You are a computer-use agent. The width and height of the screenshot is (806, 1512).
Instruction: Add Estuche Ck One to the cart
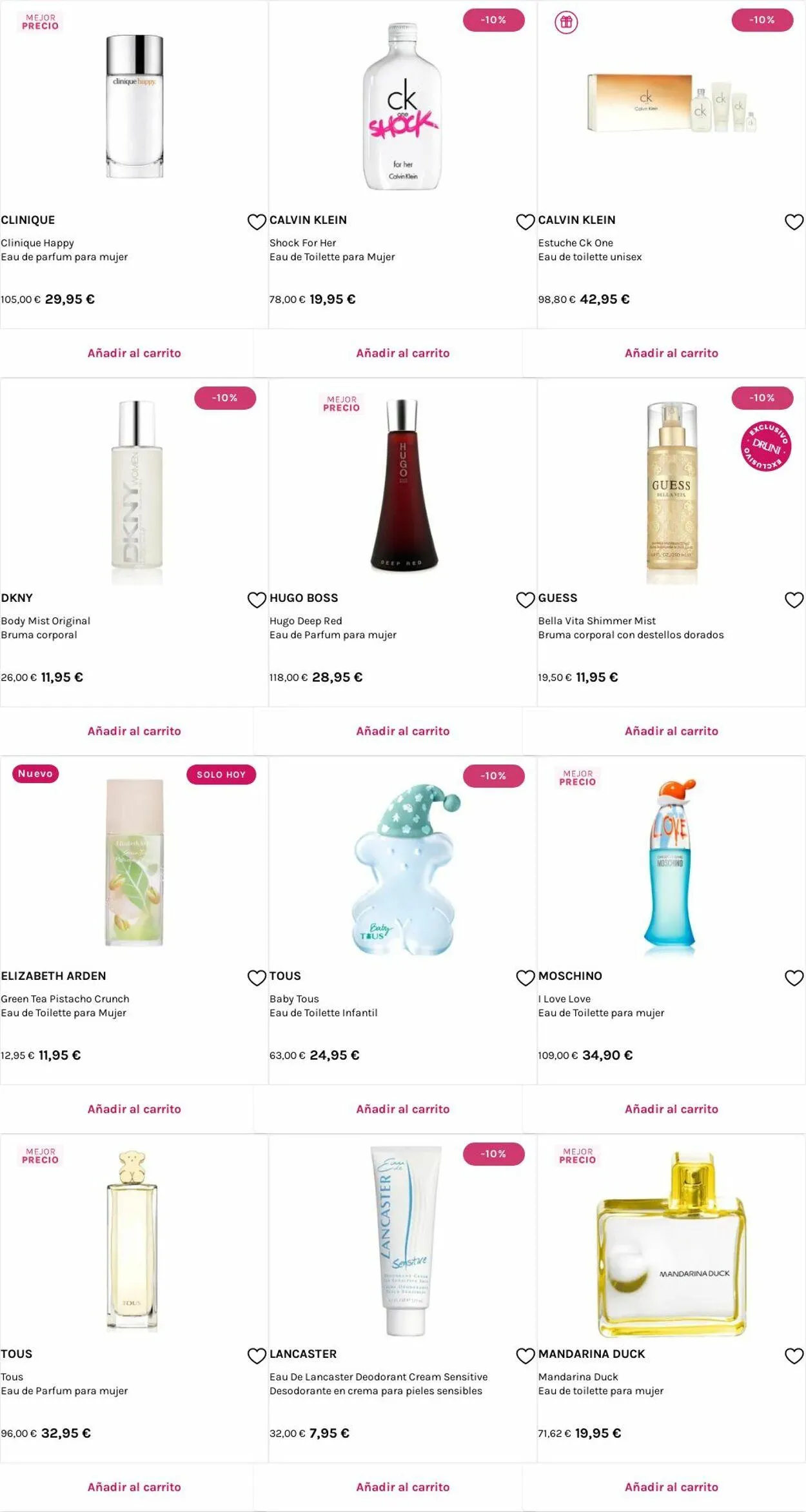671,353
